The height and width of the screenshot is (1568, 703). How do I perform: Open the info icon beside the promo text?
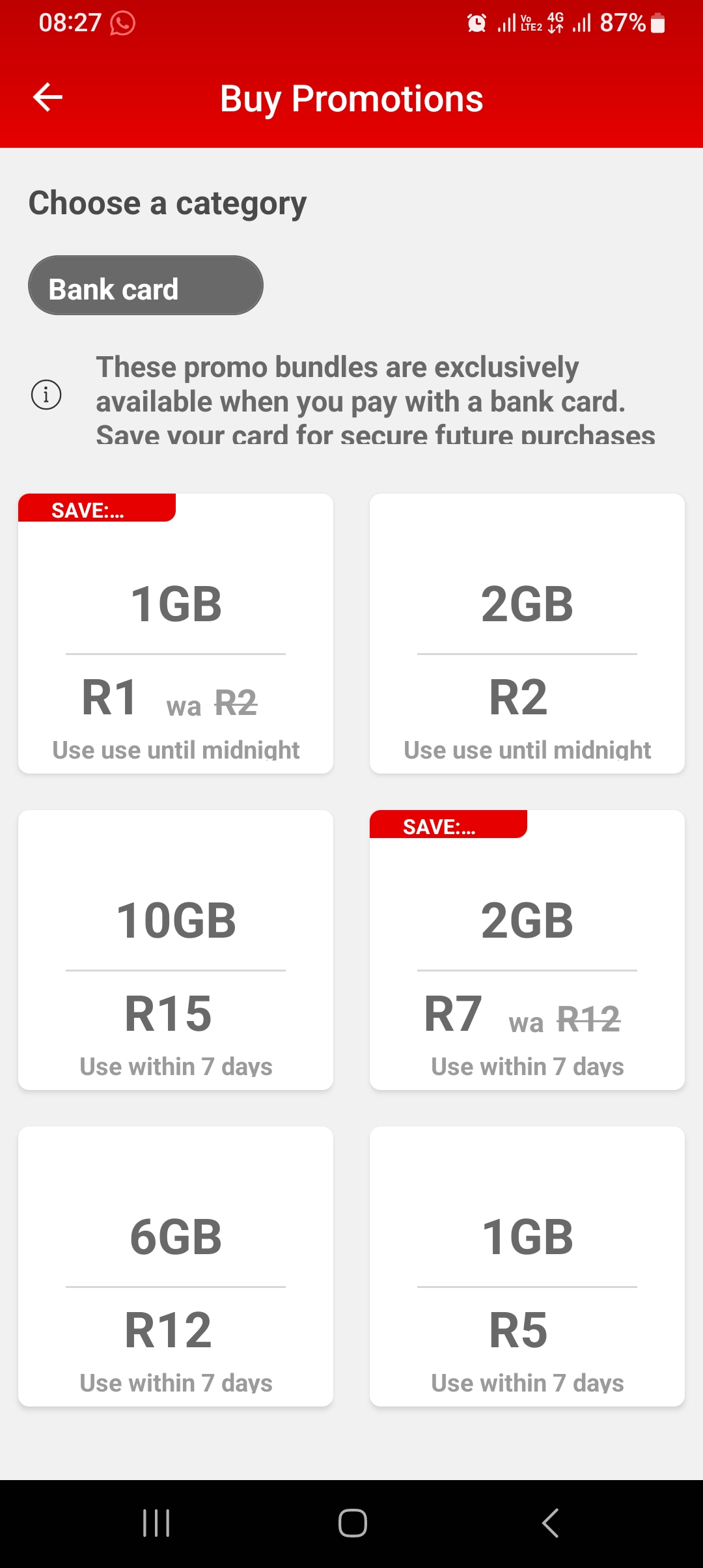tap(46, 395)
